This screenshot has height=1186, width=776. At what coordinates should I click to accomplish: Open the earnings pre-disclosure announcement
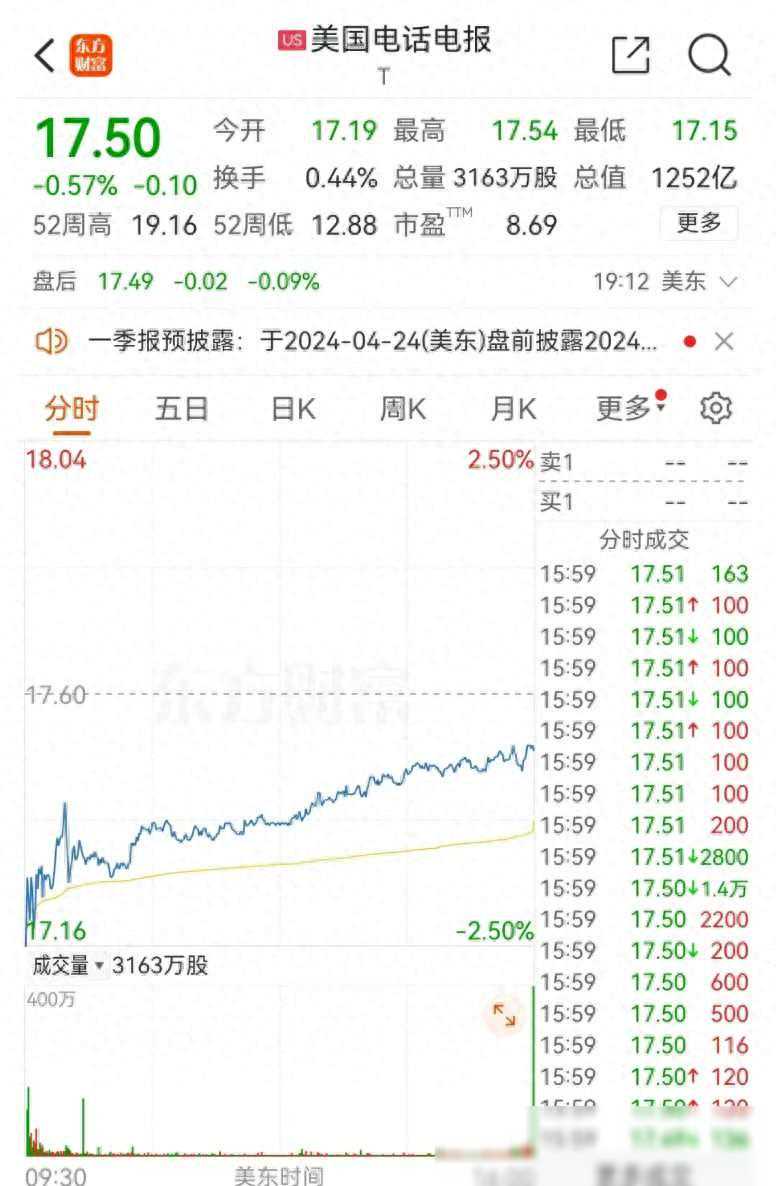click(350, 340)
